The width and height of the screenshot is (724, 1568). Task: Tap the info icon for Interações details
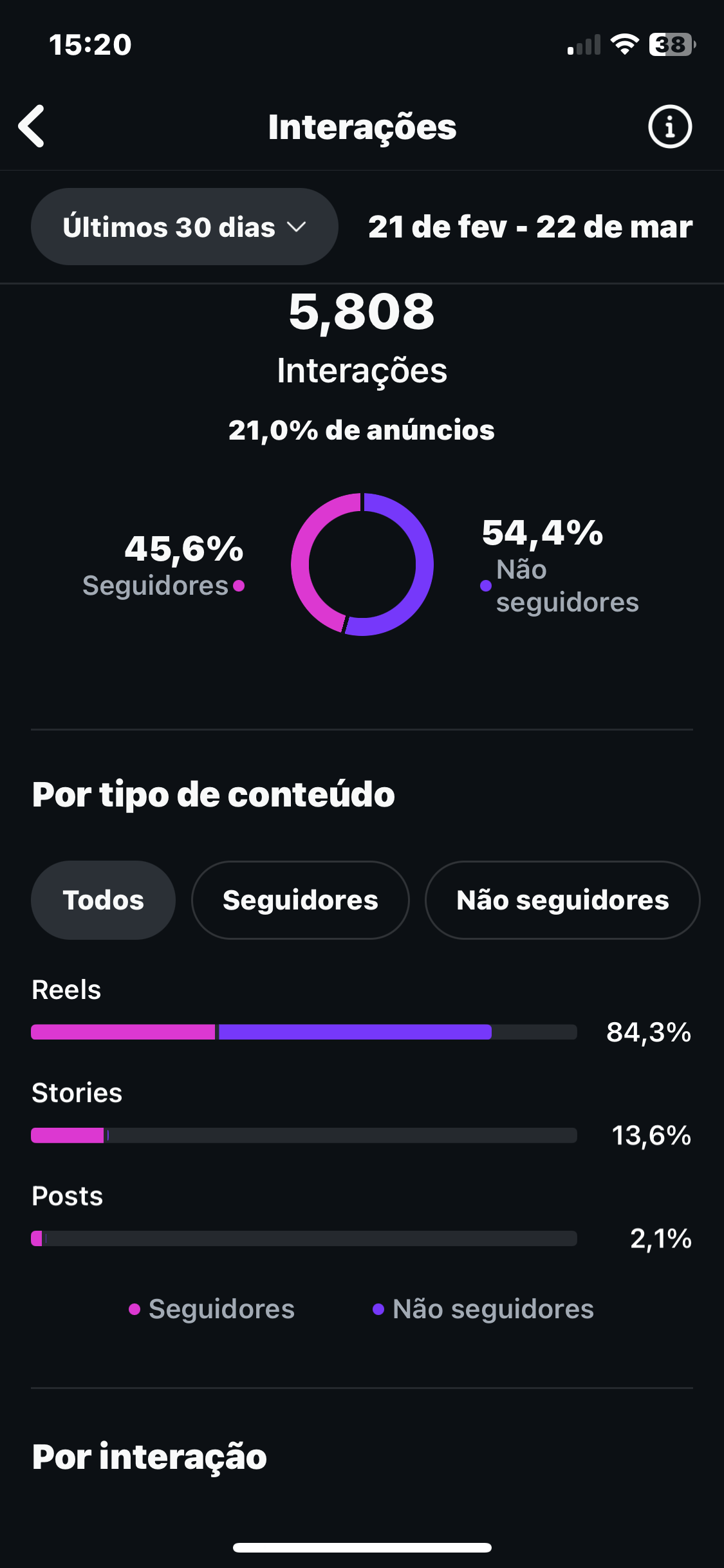669,126
